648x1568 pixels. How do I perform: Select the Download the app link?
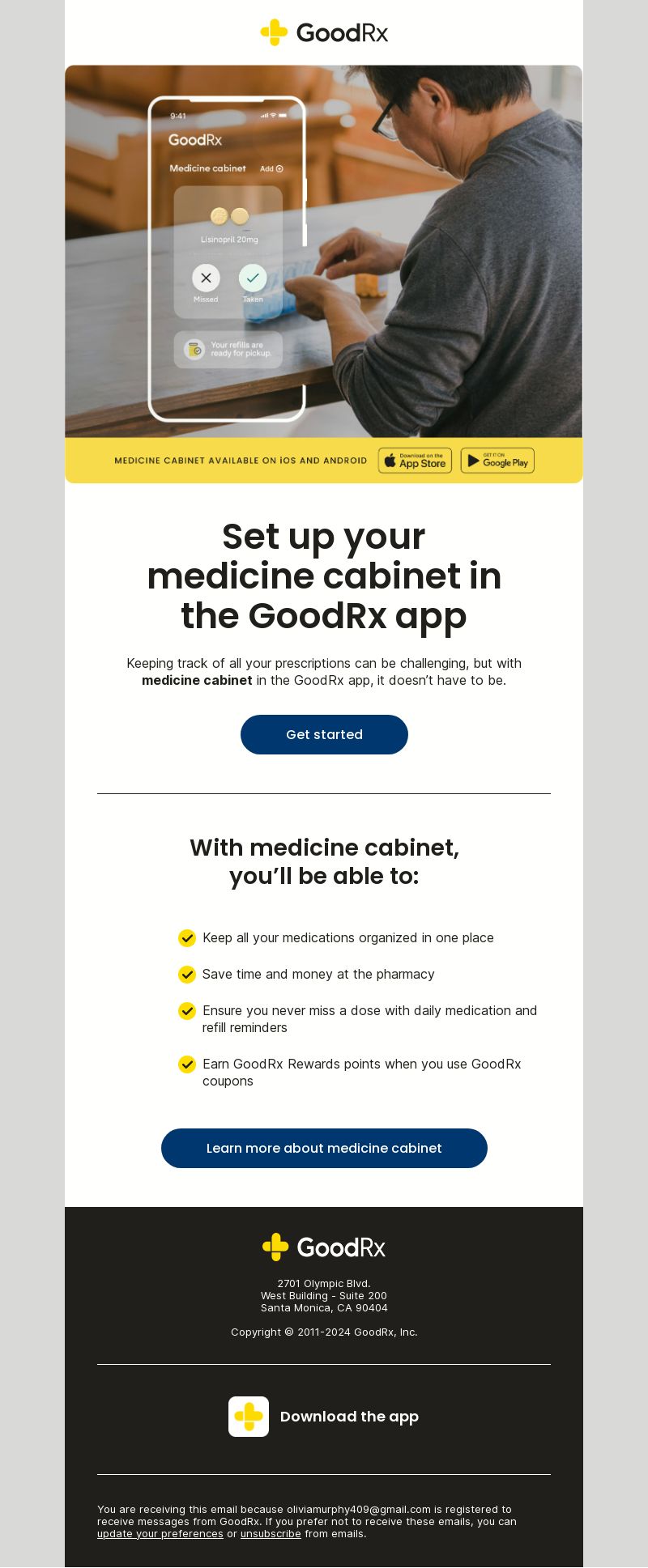(348, 1417)
